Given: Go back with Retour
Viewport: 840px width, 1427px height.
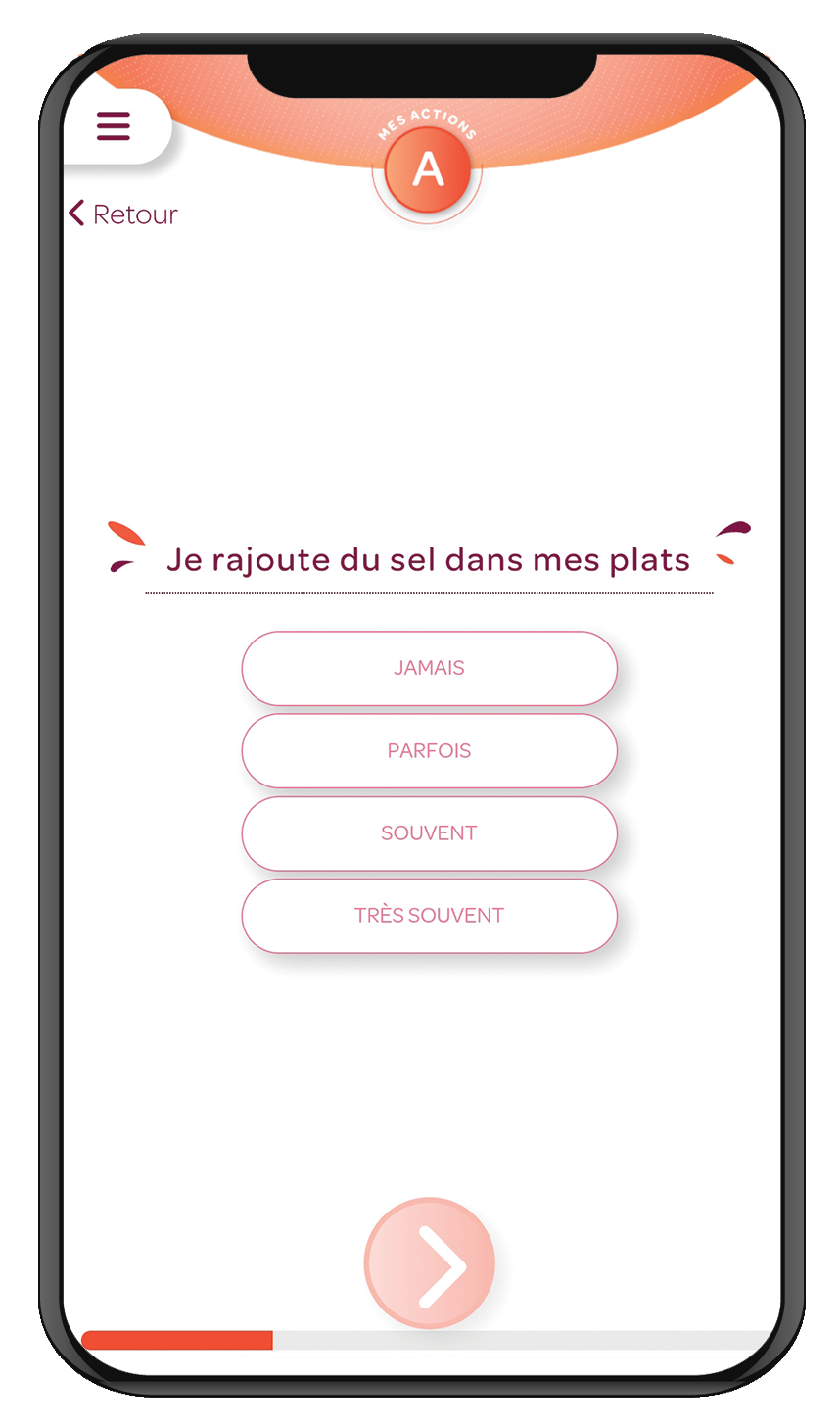Looking at the screenshot, I should 123,214.
